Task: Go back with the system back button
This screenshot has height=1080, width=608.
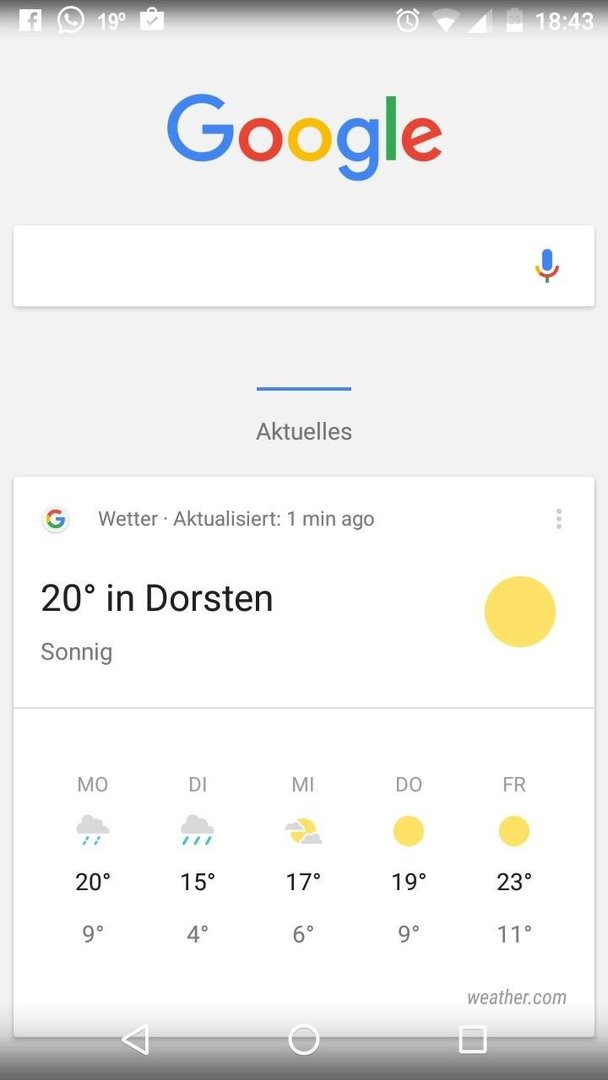Action: pyautogui.click(x=136, y=1039)
